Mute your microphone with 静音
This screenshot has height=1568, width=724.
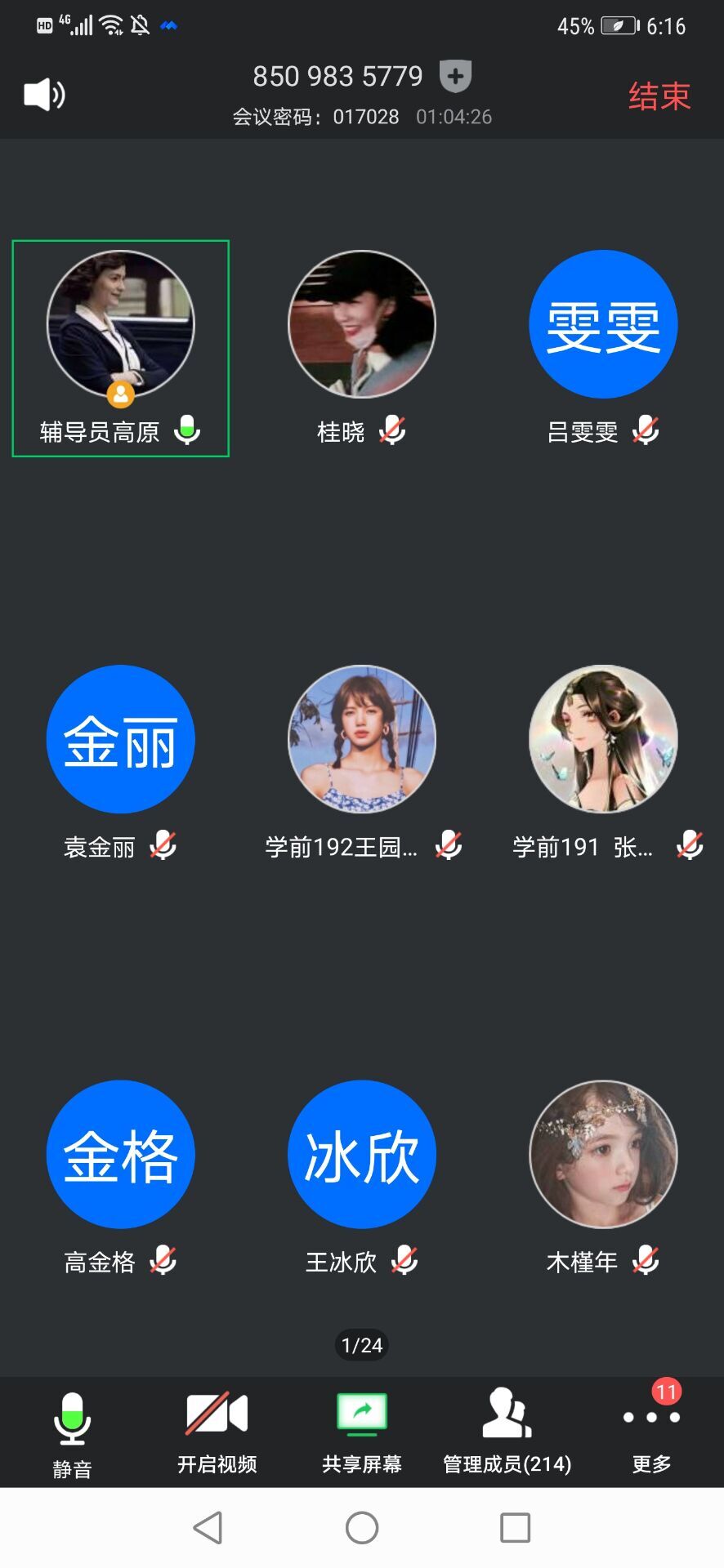tap(72, 1434)
